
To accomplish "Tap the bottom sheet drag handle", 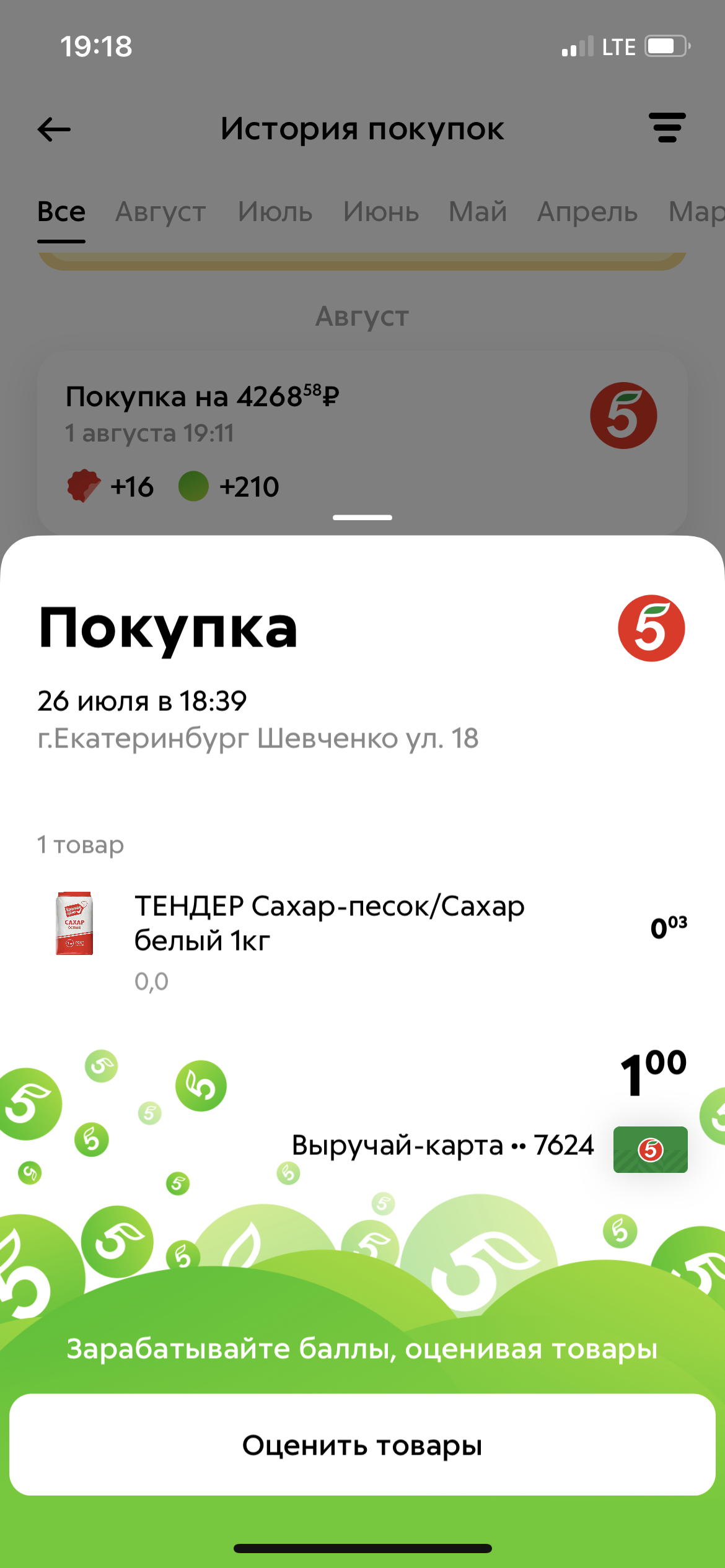I will (x=362, y=518).
